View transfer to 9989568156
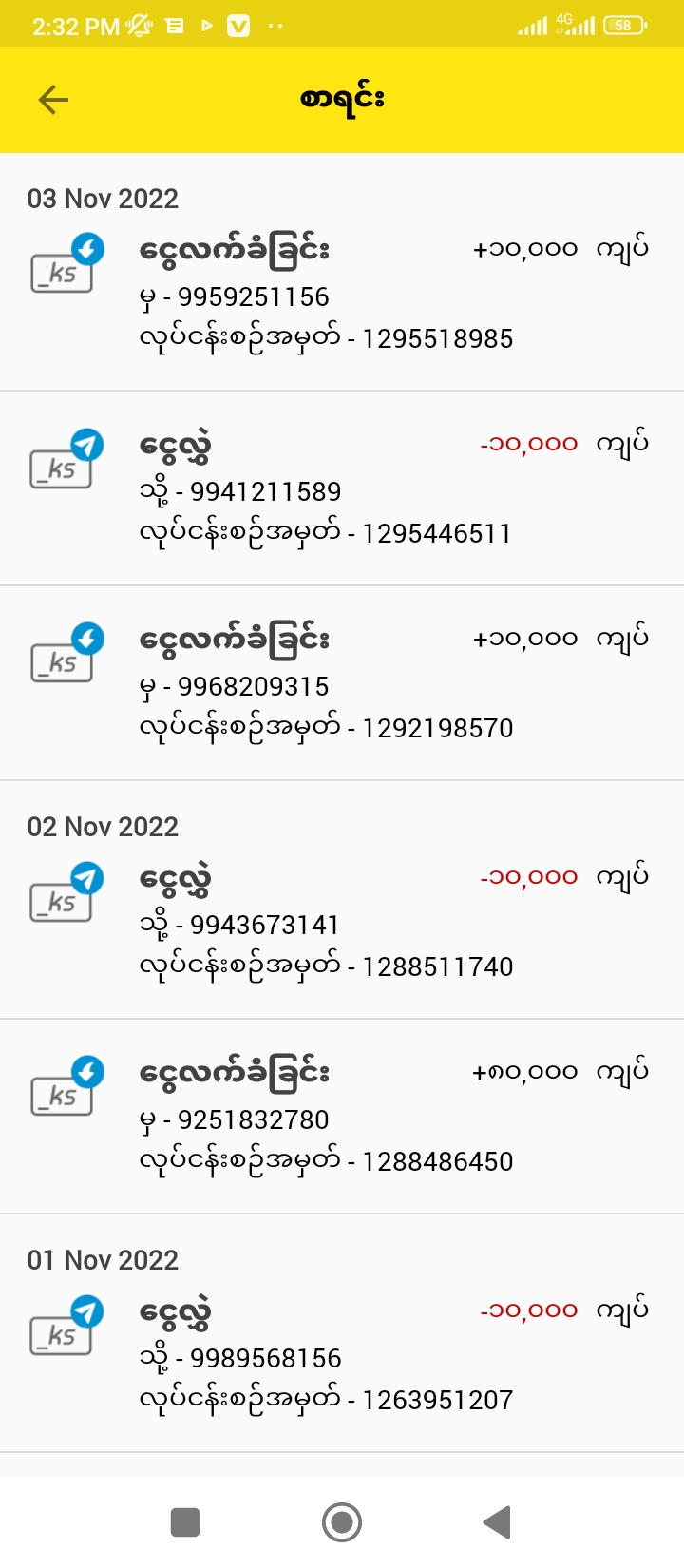This screenshot has height=1568, width=684. pyautogui.click(x=342, y=1355)
